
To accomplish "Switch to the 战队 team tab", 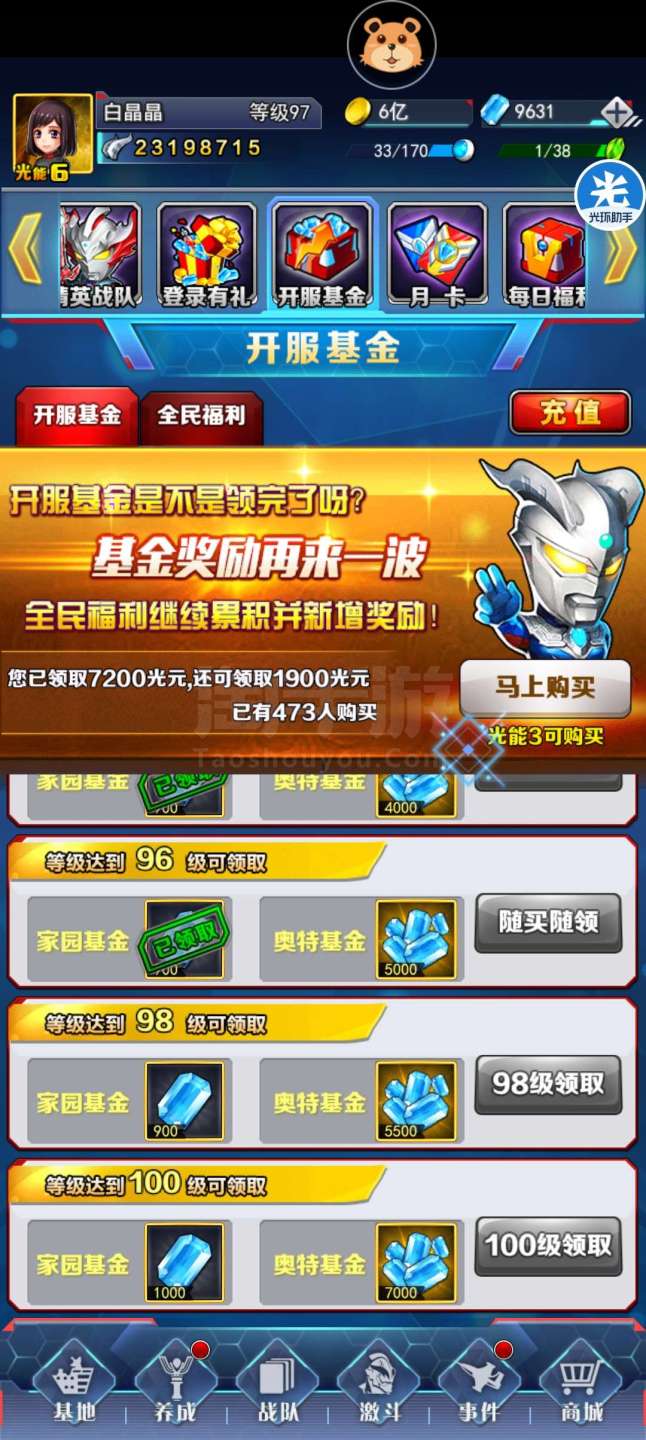I will (278, 1385).
